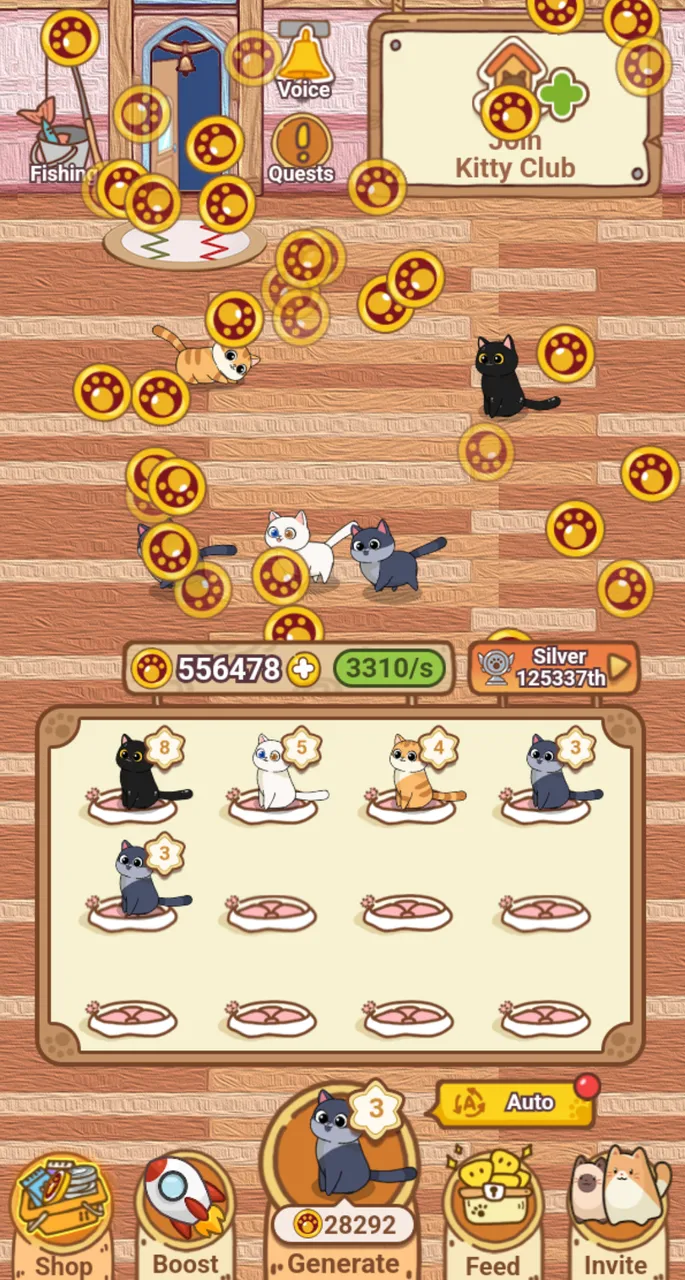The height and width of the screenshot is (1280, 685).
Task: Toggle the Voice bell
Action: click(303, 62)
